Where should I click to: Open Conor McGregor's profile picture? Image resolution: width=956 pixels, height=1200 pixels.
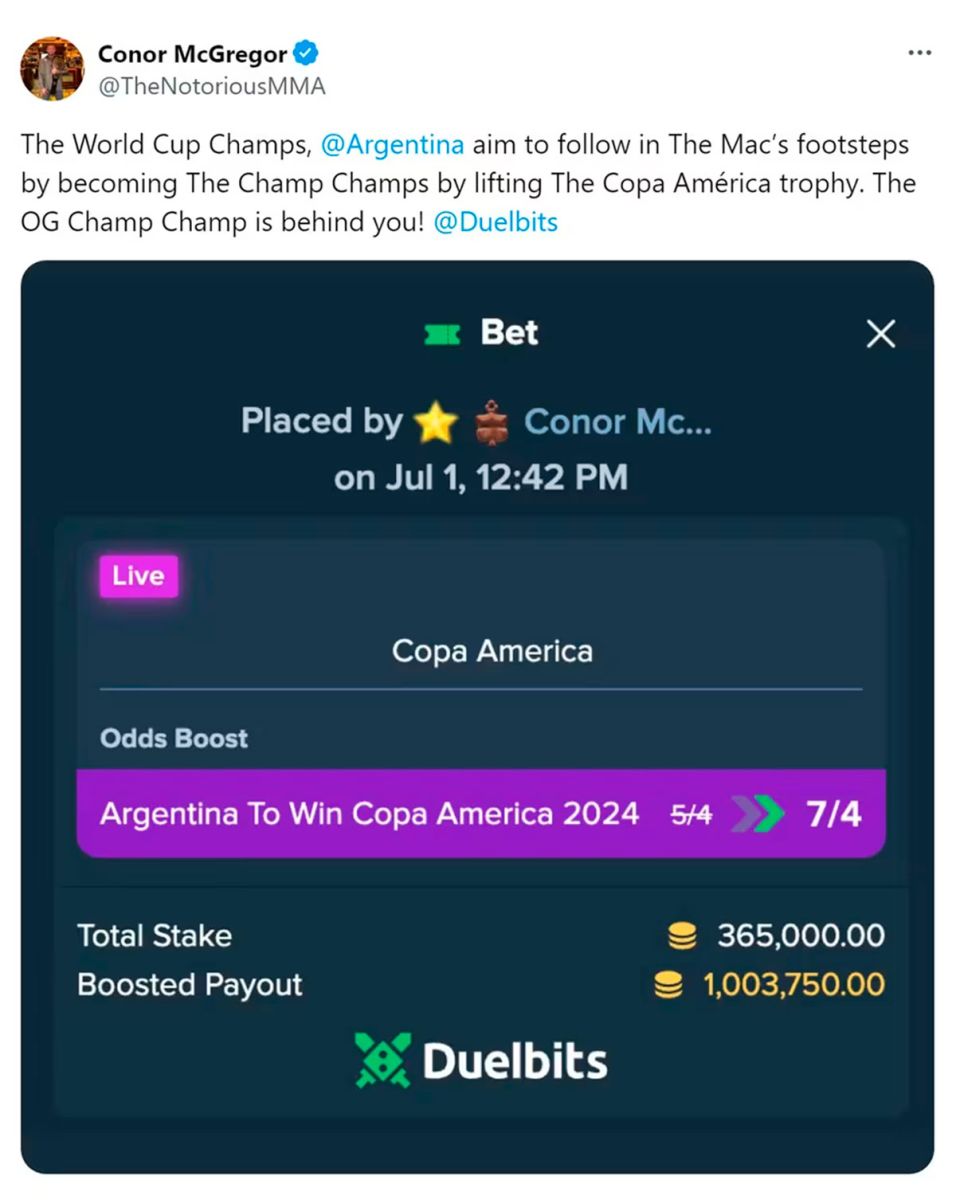coord(52,69)
